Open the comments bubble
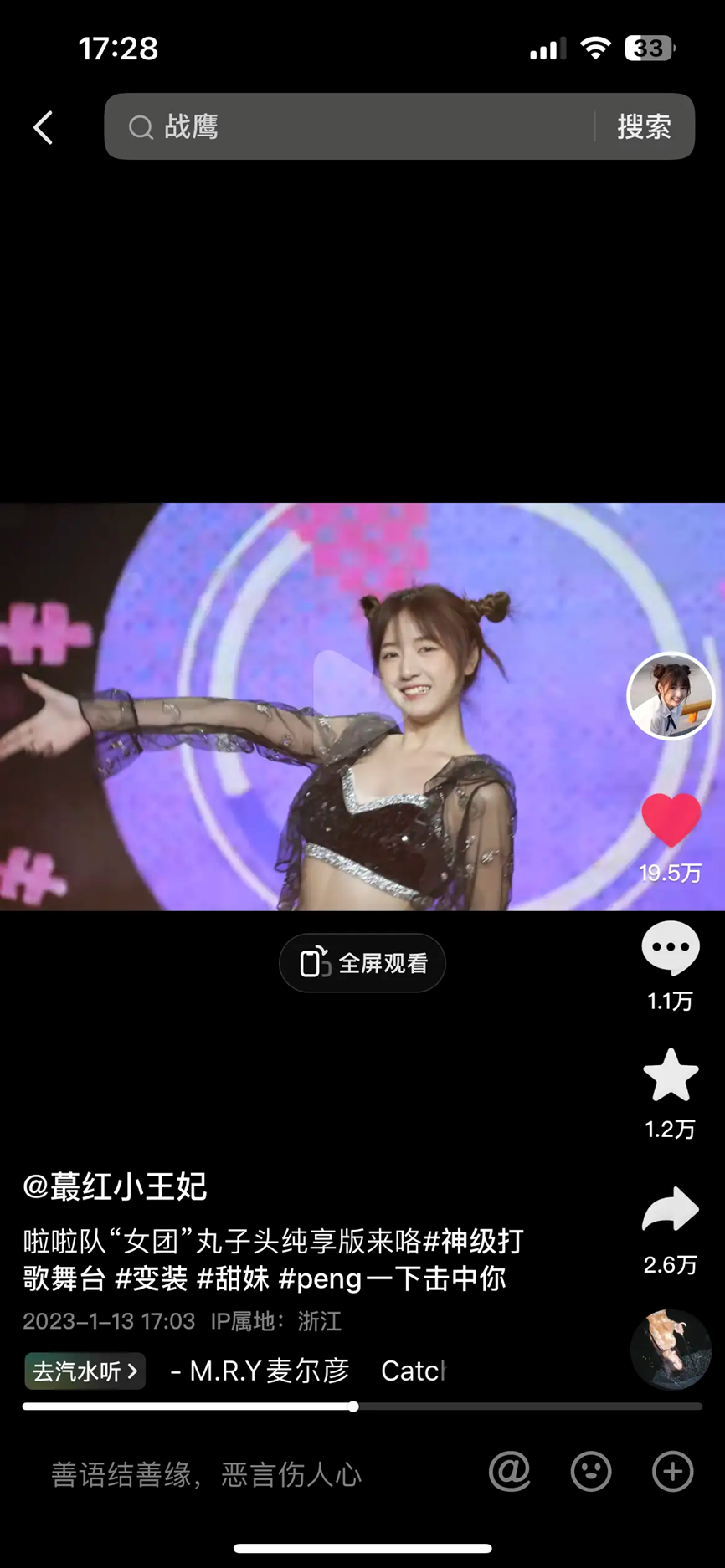The image size is (725, 1568). tap(671, 948)
